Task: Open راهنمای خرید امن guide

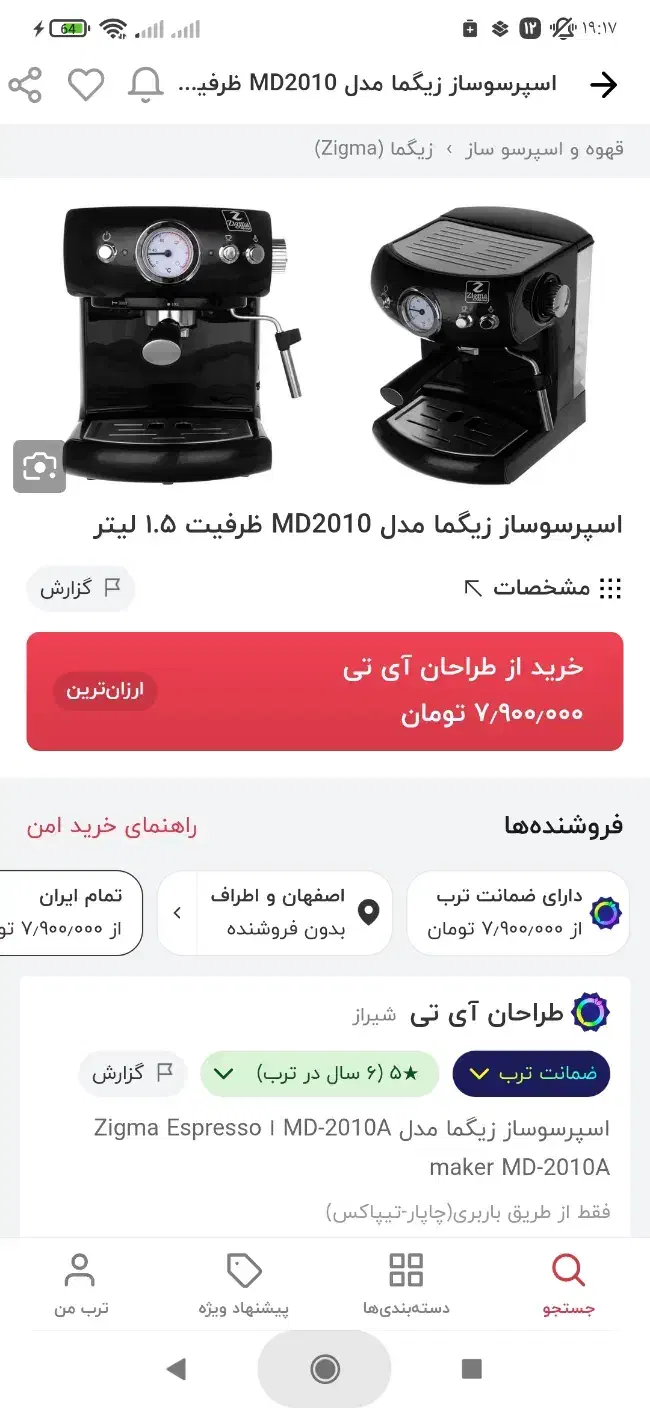Action: [x=112, y=826]
